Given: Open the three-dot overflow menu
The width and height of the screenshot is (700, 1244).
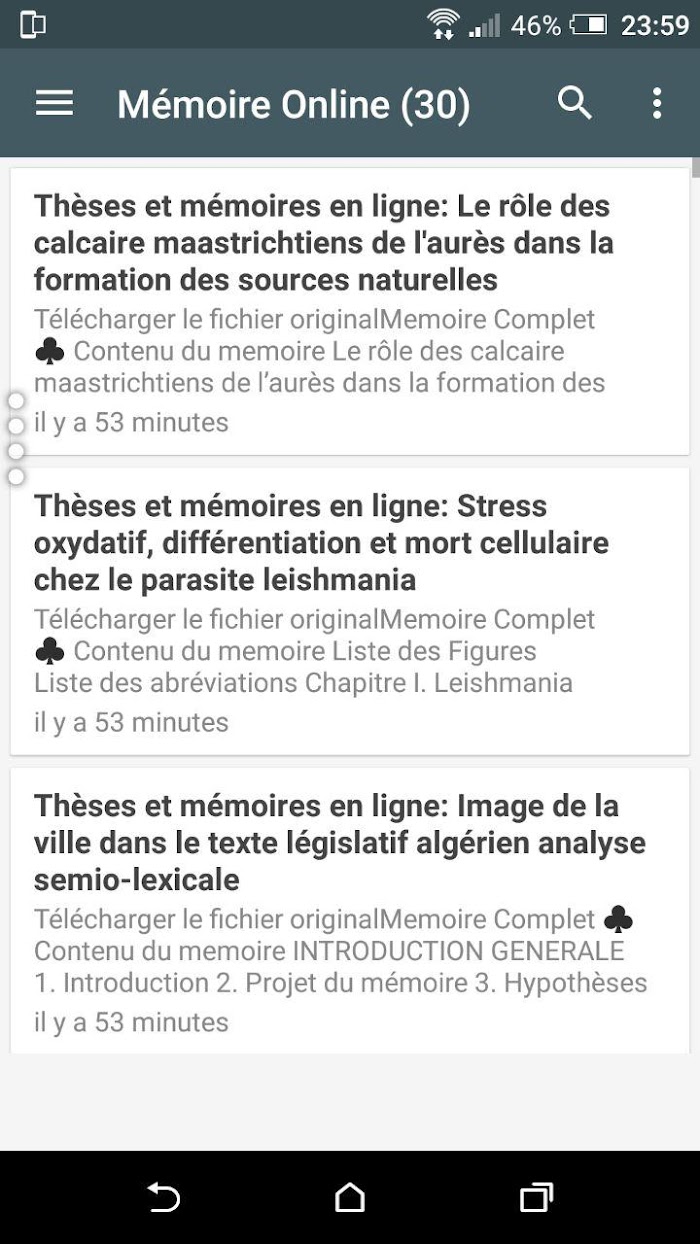Looking at the screenshot, I should 656,103.
